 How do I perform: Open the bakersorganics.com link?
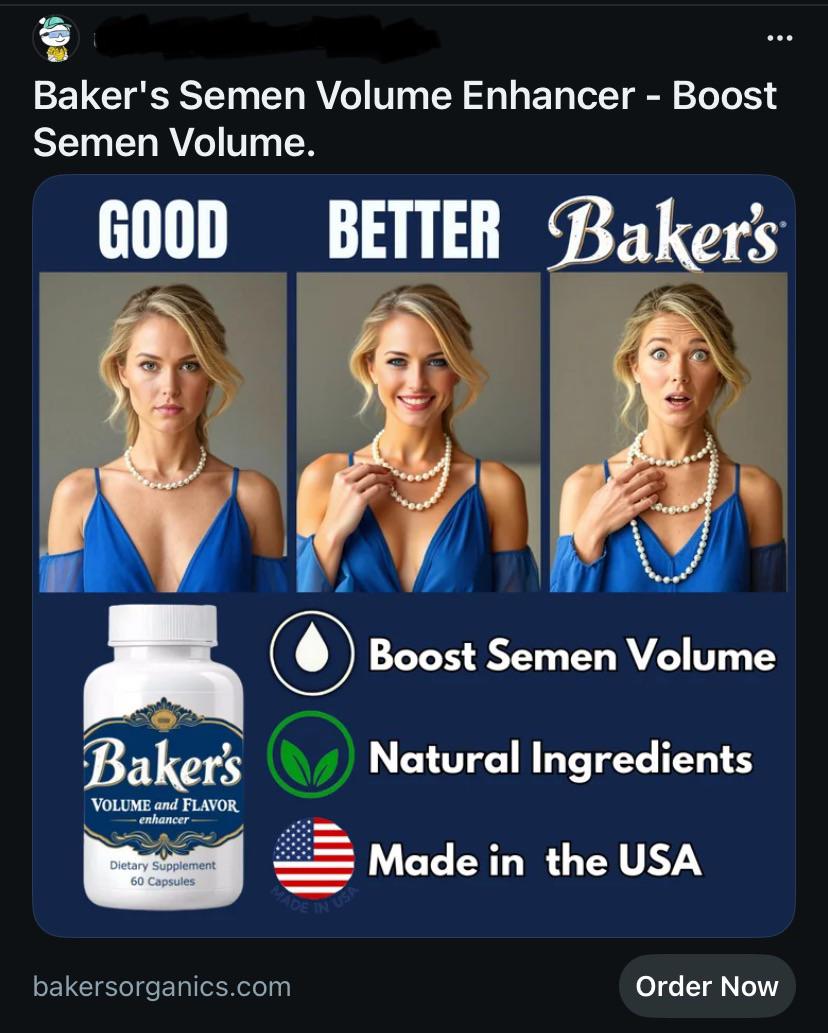point(162,987)
